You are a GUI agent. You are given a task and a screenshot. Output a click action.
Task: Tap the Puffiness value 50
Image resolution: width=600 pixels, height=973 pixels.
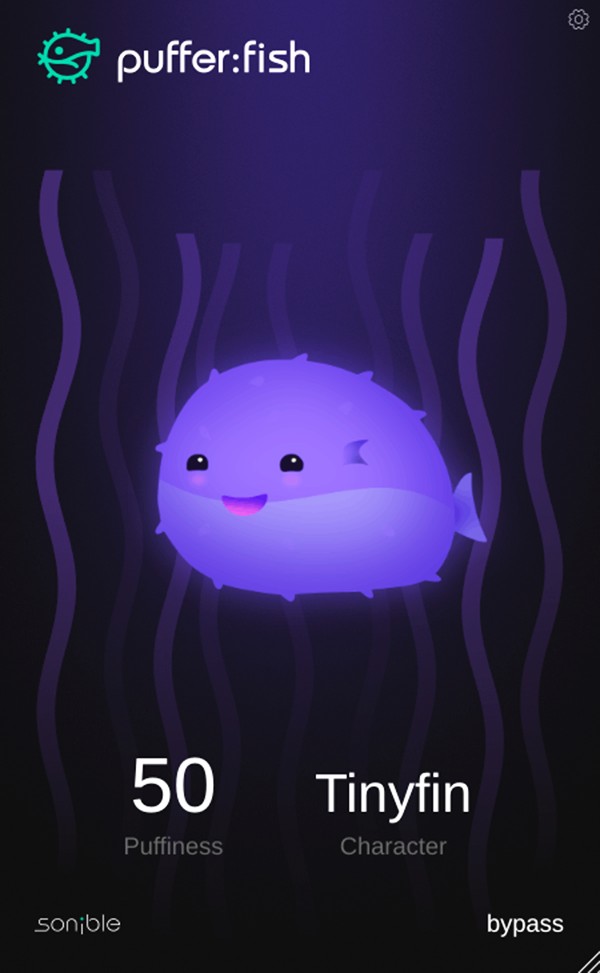[x=173, y=786]
